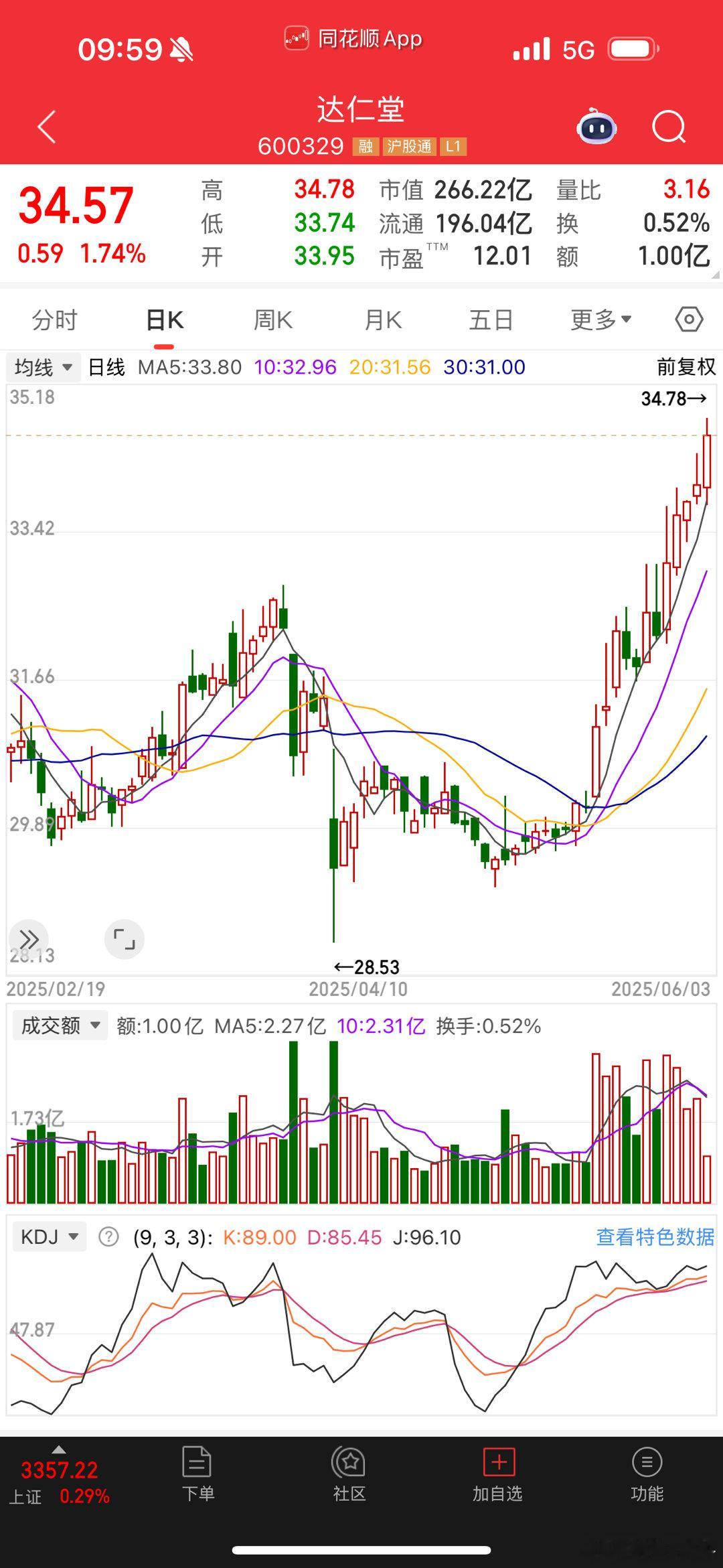This screenshot has height=1568, width=723.
Task: Tap the double-arrow chart expand button
Action: point(29,939)
